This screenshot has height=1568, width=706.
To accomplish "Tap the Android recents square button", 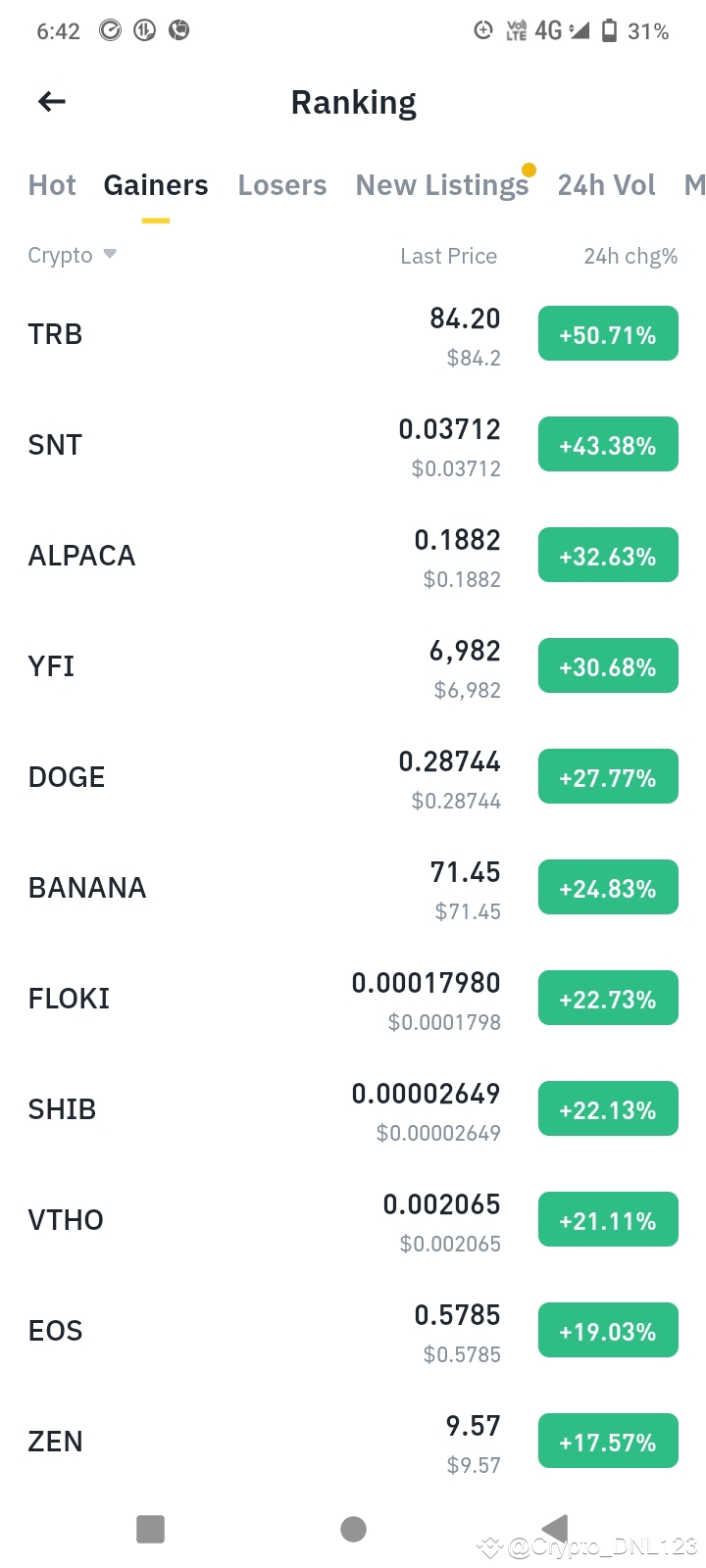I will tap(149, 1529).
